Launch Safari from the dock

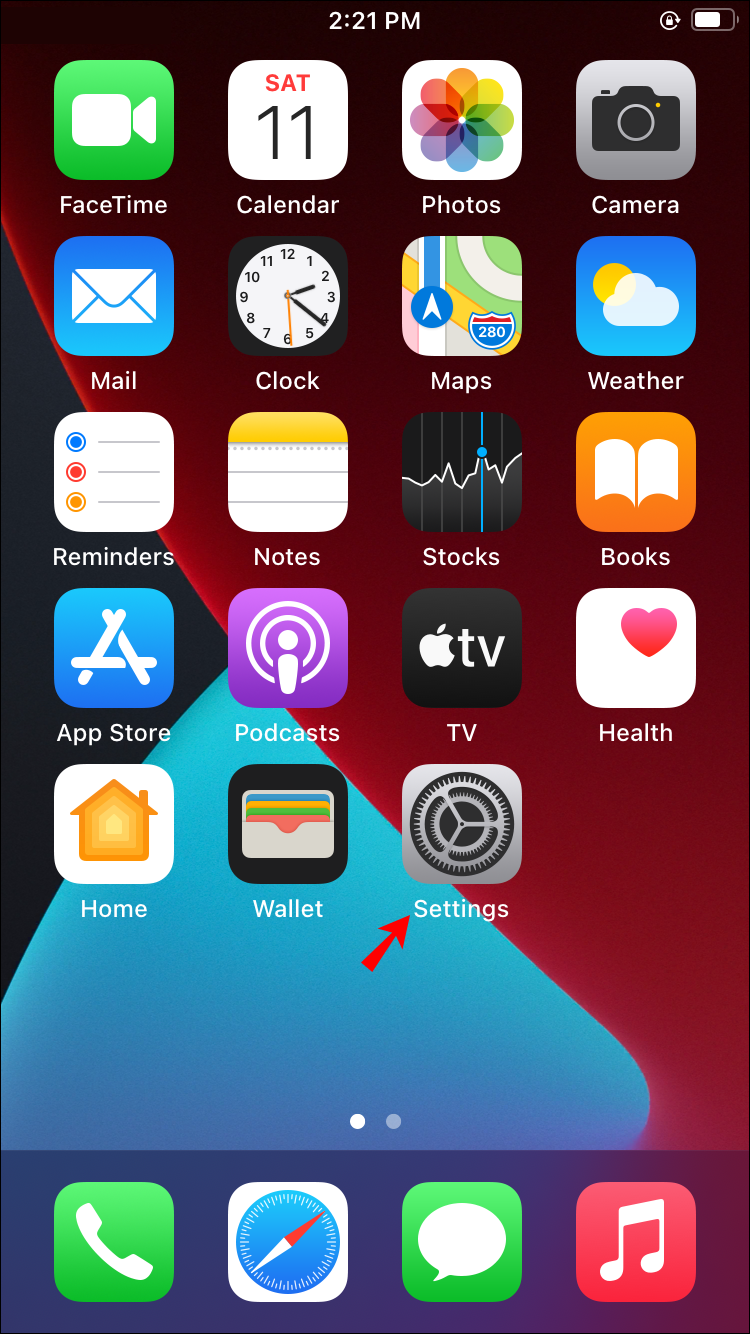288,1242
